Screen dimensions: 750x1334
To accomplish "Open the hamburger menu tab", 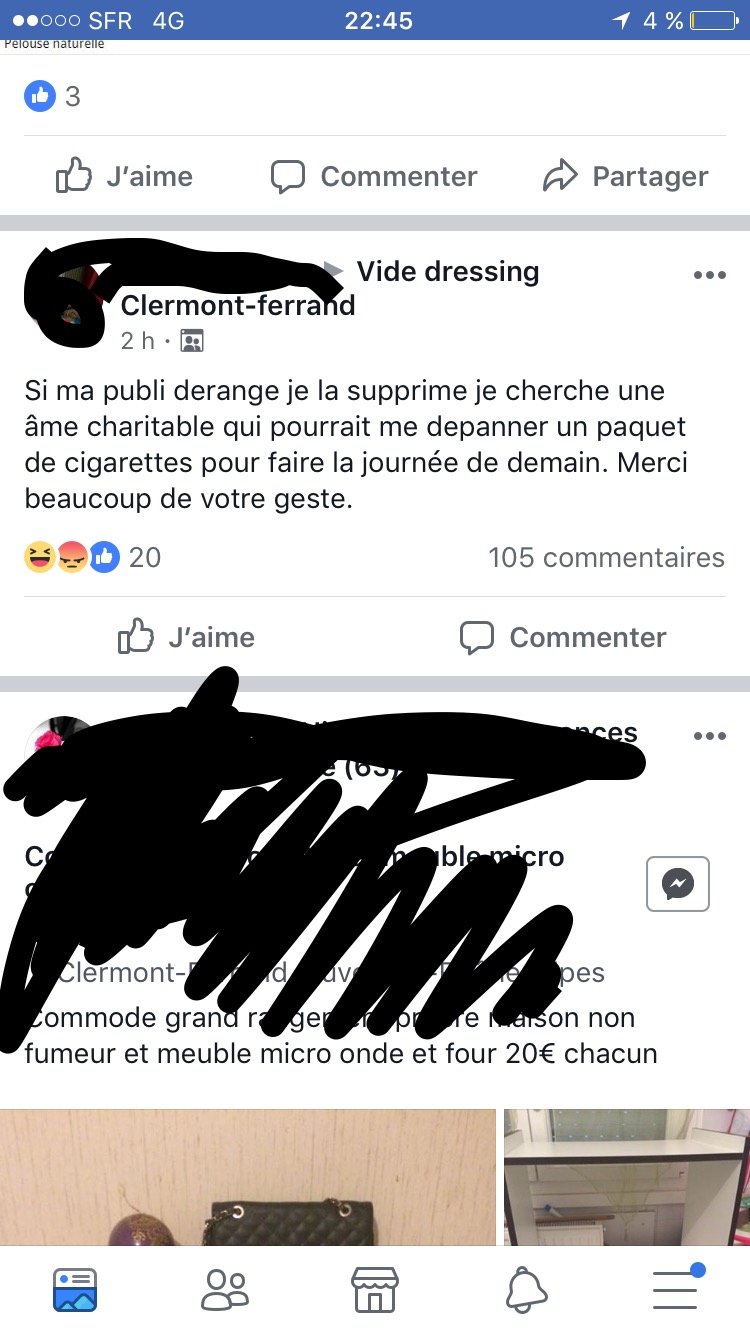I will click(677, 1288).
